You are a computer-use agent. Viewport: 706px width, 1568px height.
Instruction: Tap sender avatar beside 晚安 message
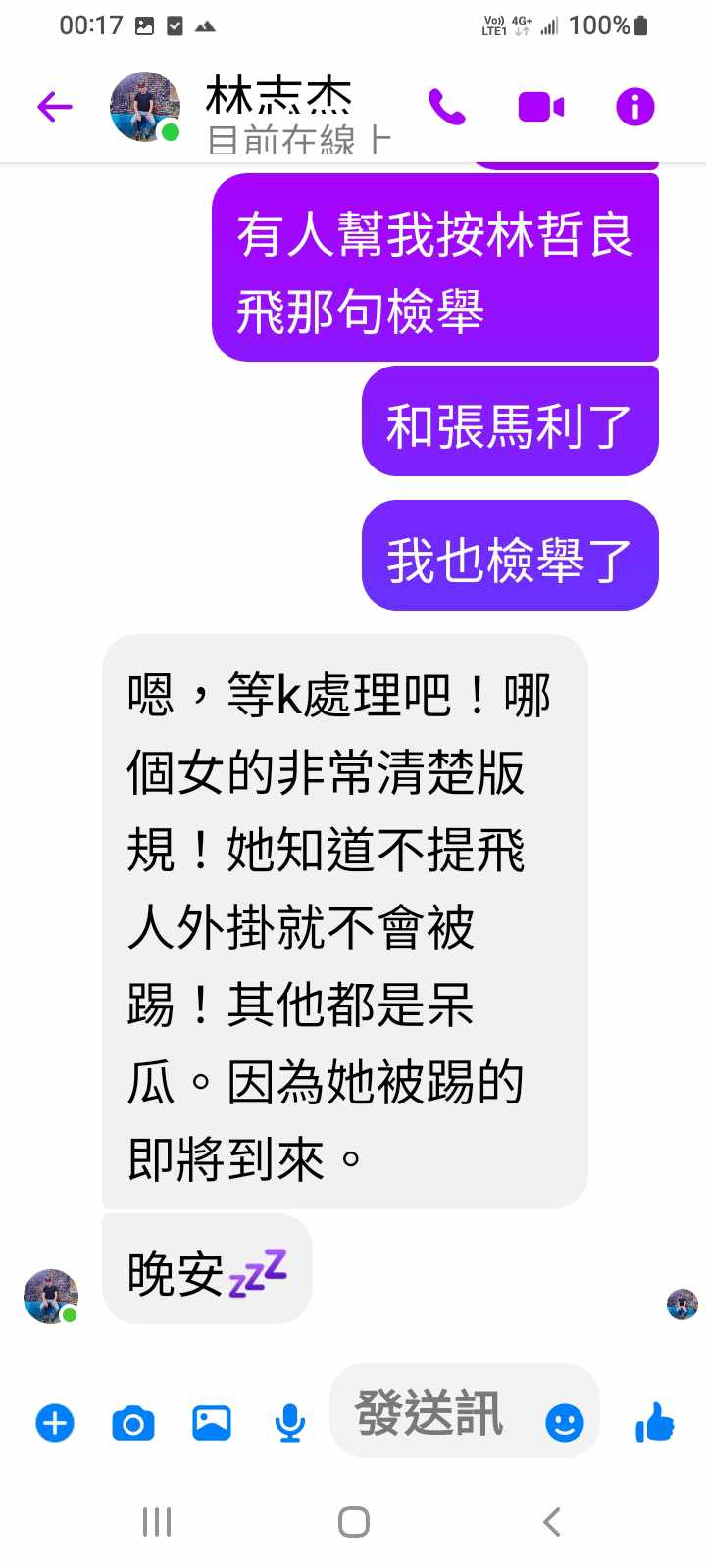click(x=51, y=1296)
